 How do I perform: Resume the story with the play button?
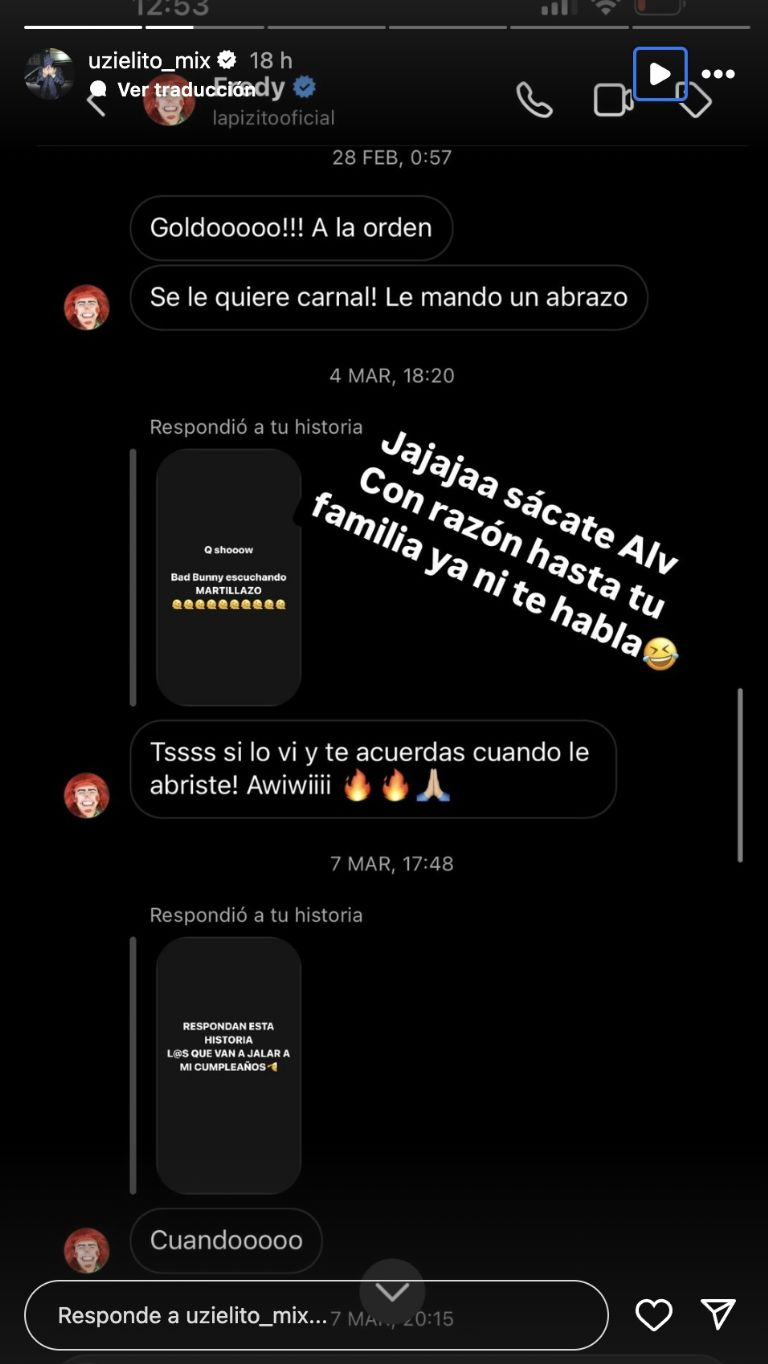click(659, 74)
